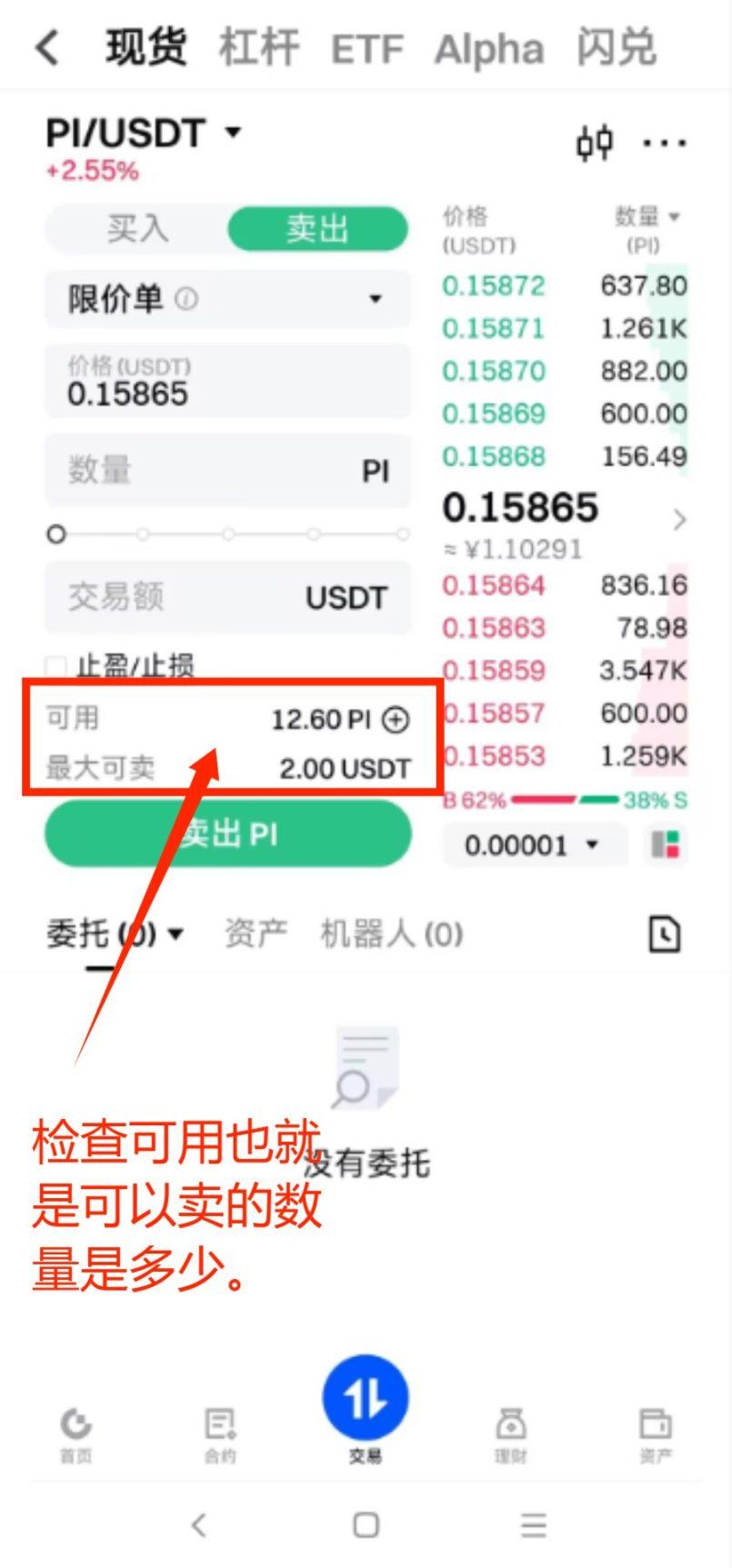Open the 0.00001 price precision dropdown
Image resolution: width=732 pixels, height=1568 pixels.
click(x=533, y=845)
